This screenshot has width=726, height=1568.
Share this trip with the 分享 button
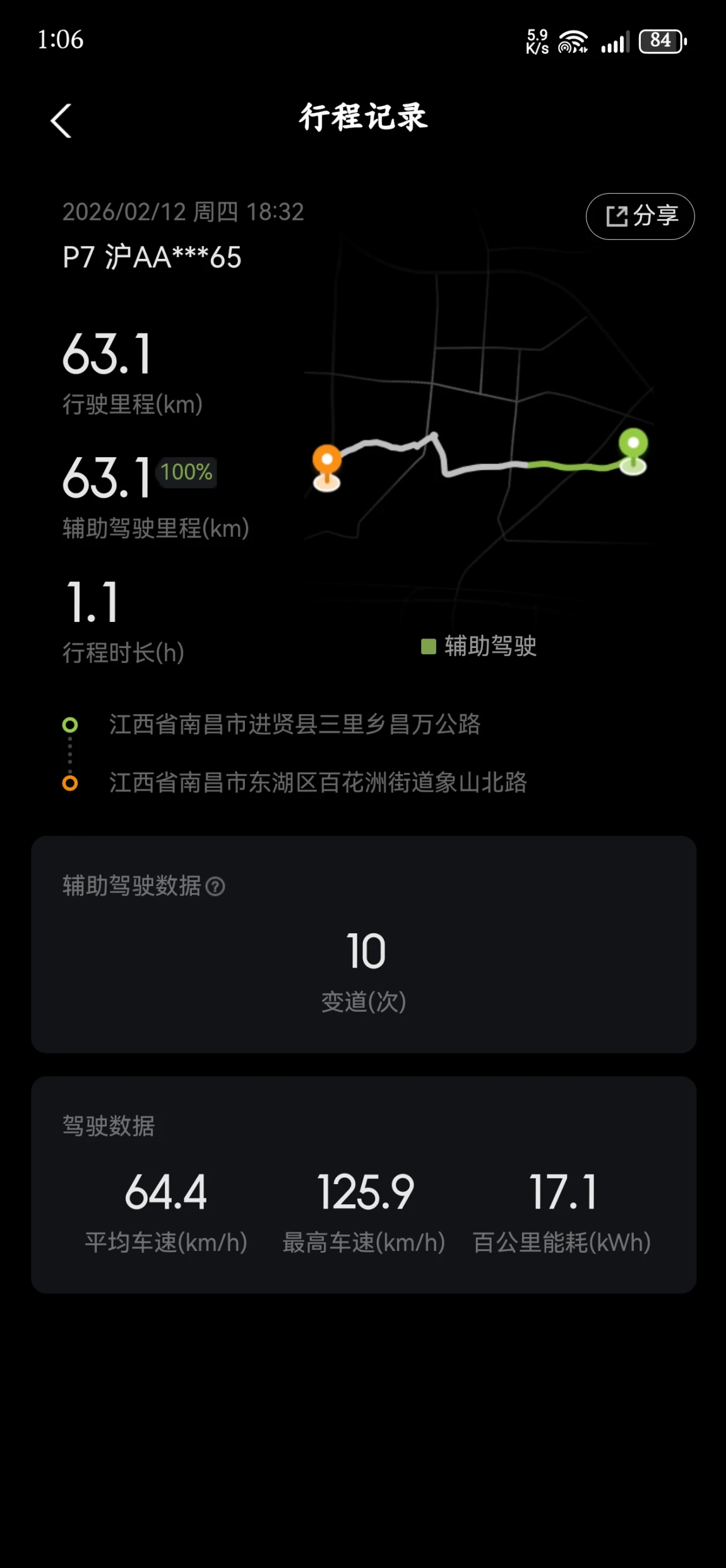point(640,217)
